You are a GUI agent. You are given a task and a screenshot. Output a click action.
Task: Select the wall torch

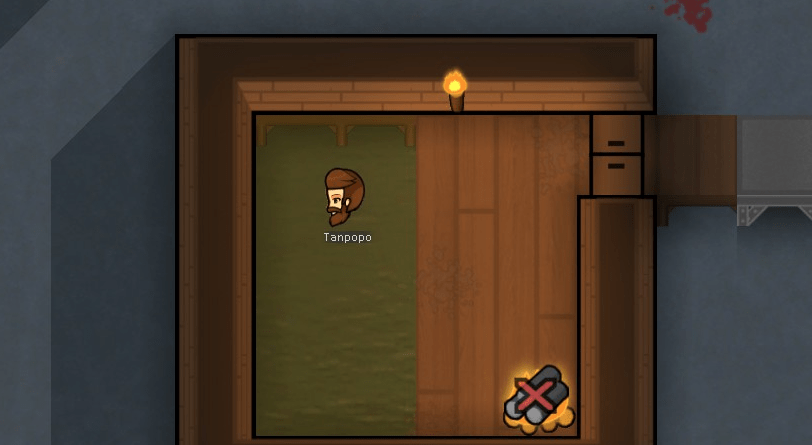click(455, 91)
